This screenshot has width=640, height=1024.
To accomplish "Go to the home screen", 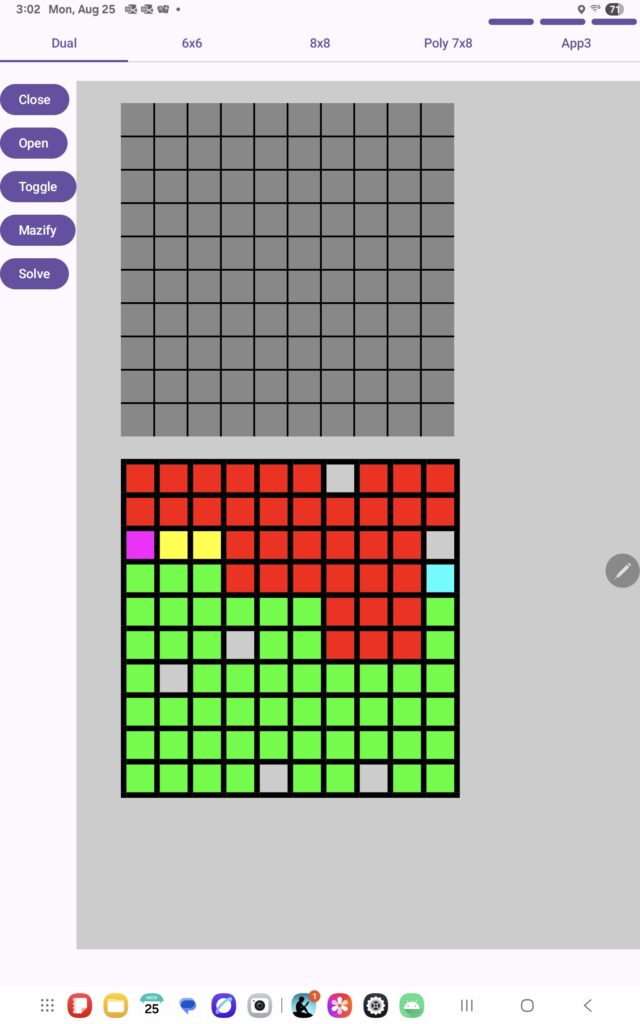I will 527,1005.
